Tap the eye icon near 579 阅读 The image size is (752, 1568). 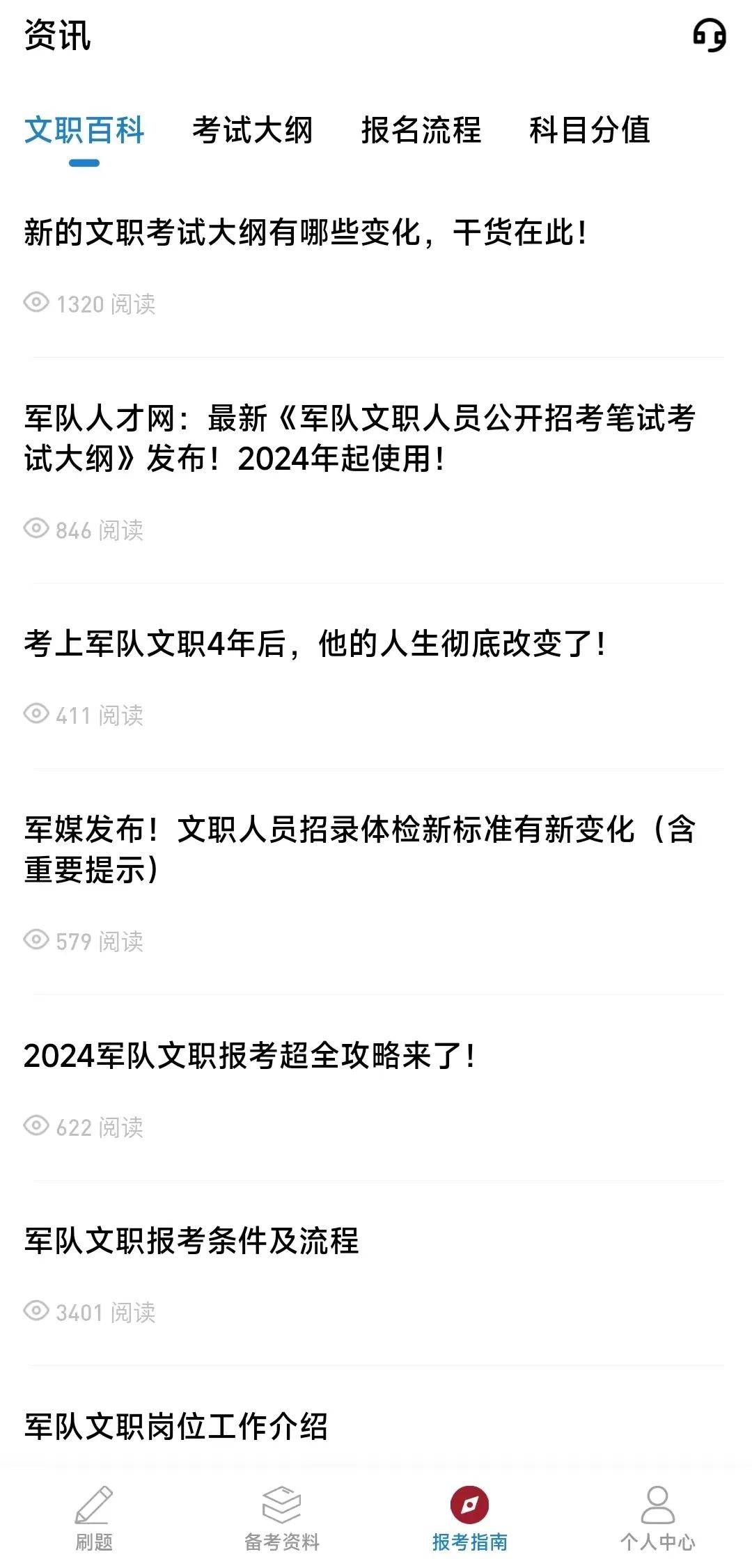point(36,941)
